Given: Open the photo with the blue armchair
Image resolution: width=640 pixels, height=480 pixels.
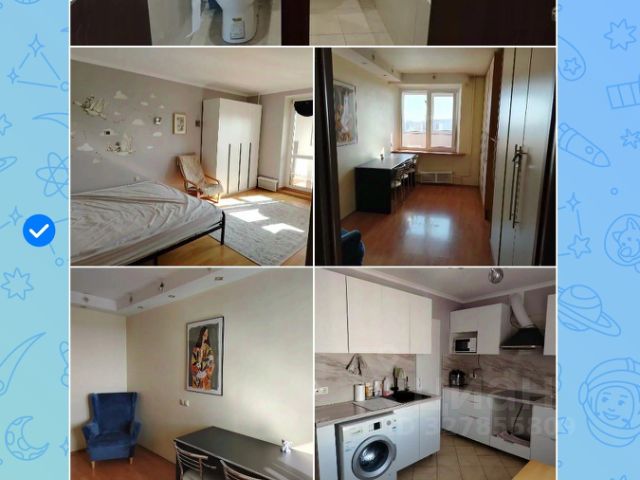Looking at the screenshot, I should (191, 374).
